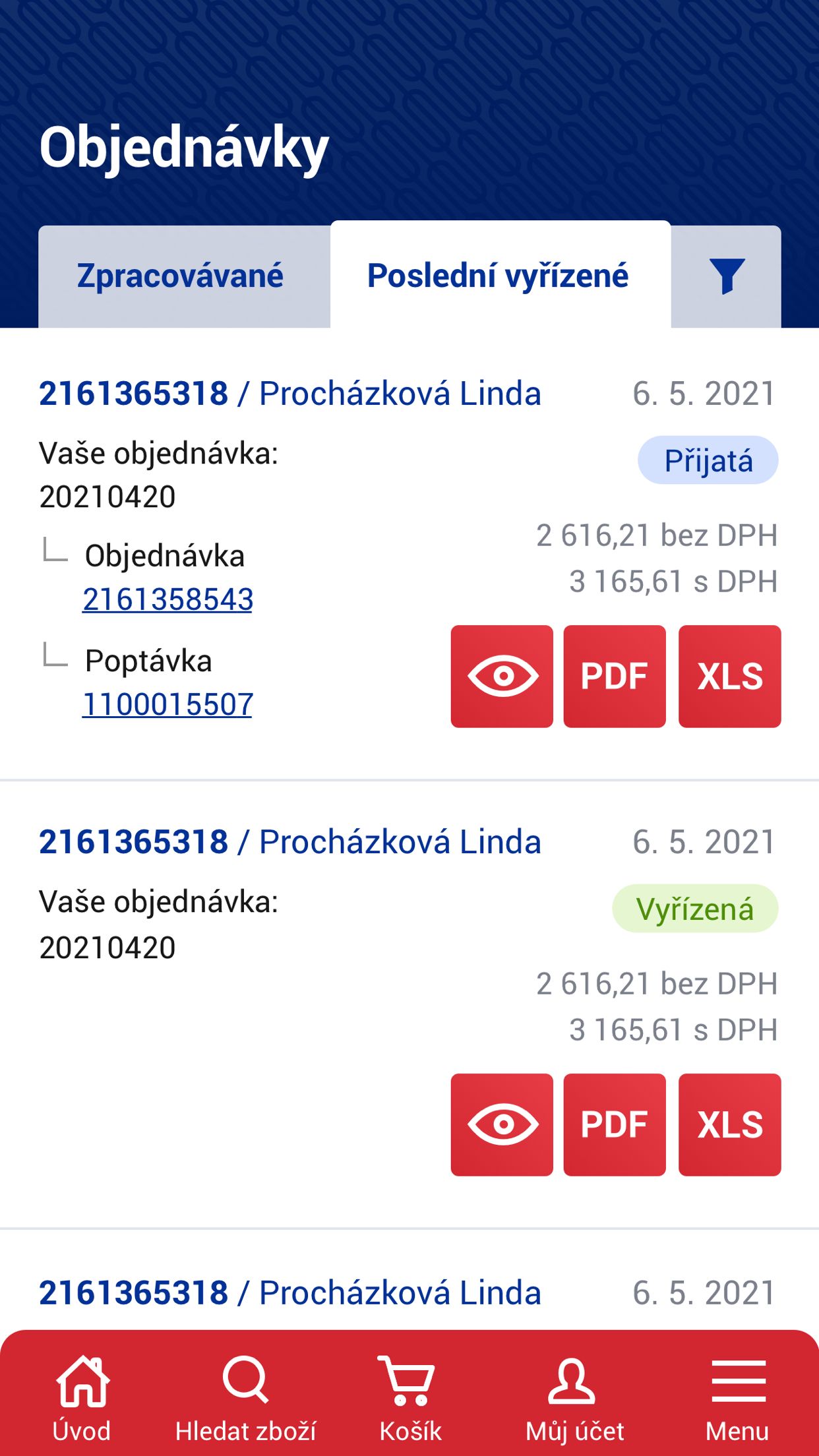Screen dimensions: 819x1456
Task: Open inquiry link 1100015507
Action: coord(167,704)
